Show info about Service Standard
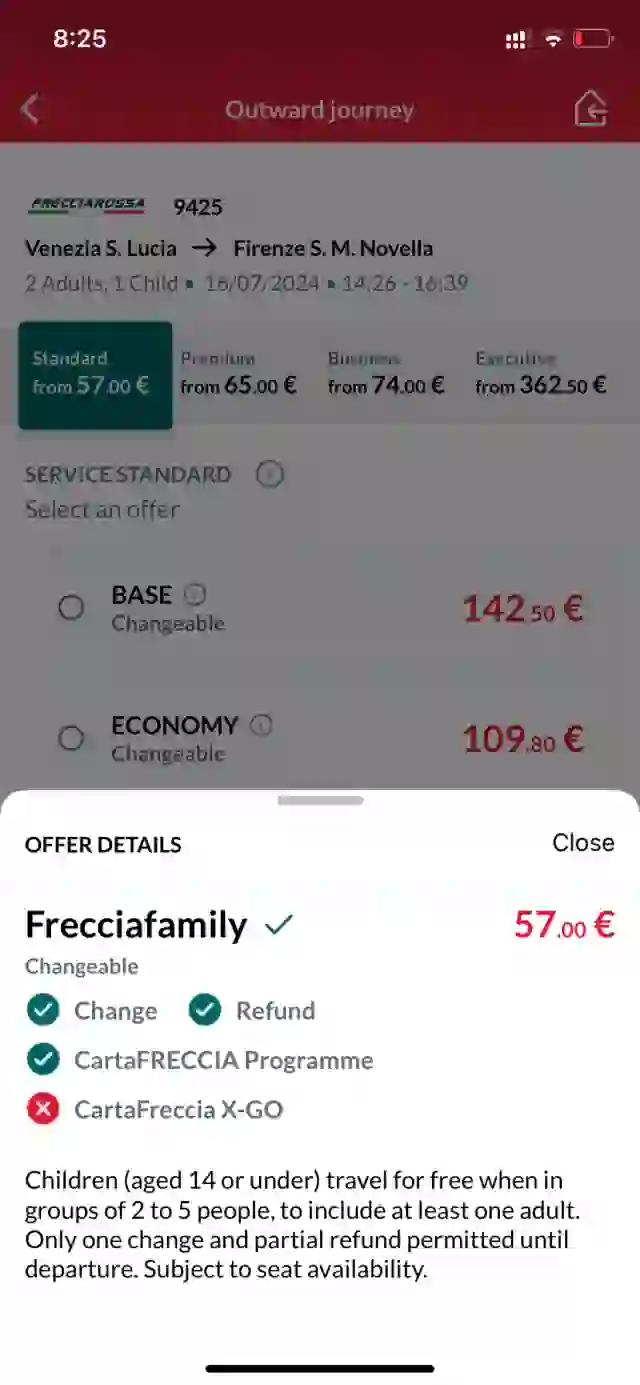The height and width of the screenshot is (1385, 640). (270, 474)
